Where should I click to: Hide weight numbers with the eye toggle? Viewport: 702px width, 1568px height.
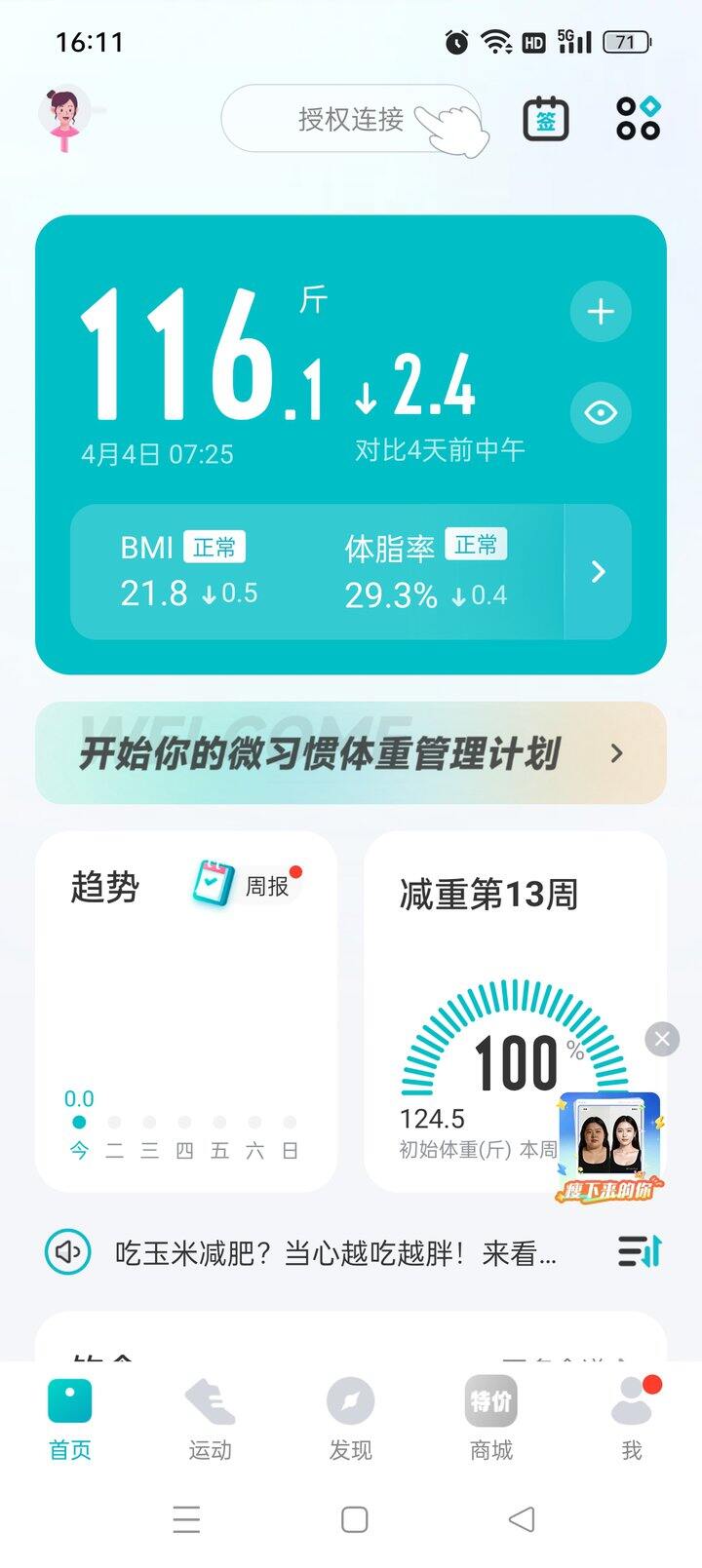(600, 413)
